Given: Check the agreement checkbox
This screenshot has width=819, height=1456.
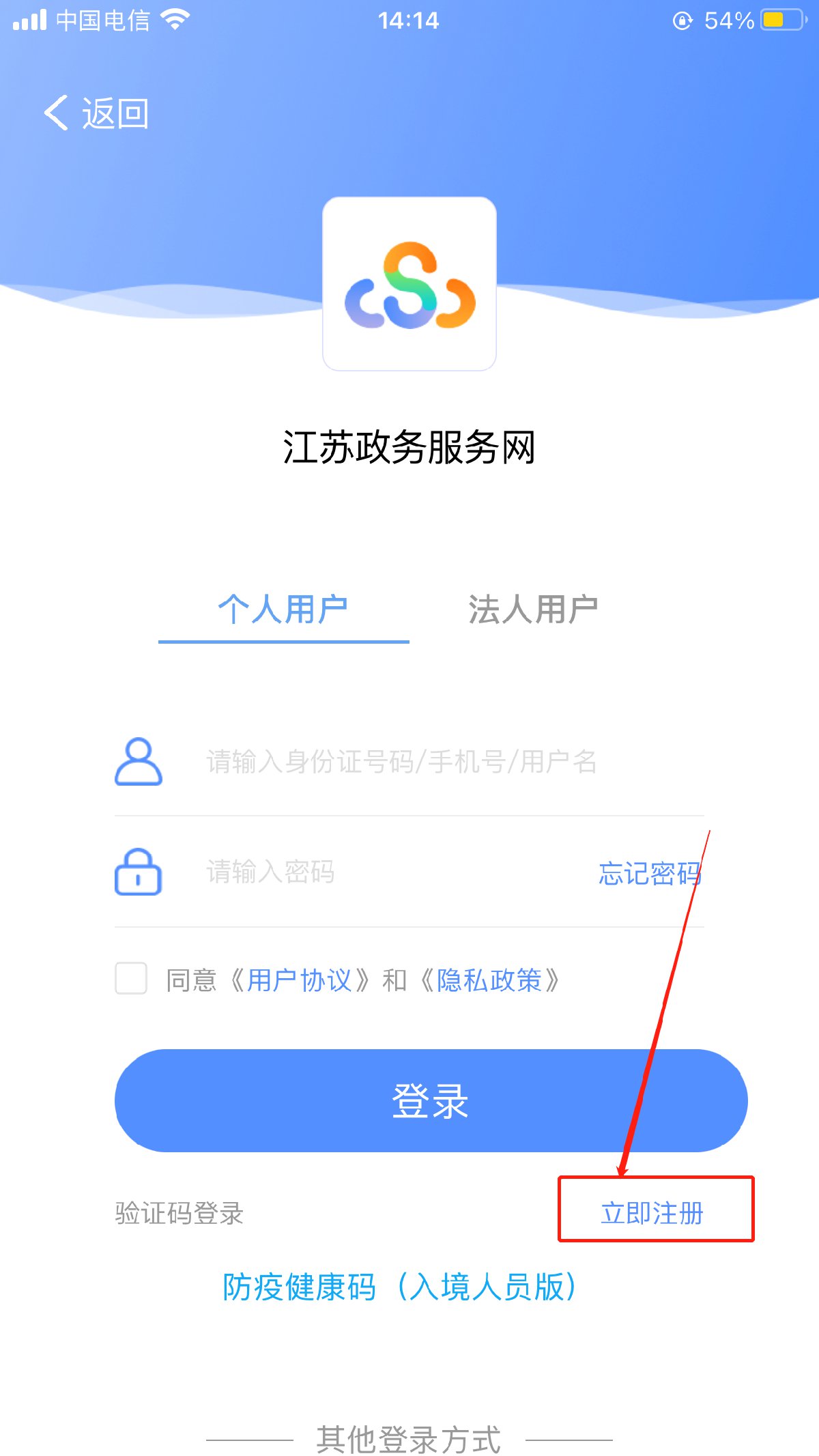Looking at the screenshot, I should 131,979.
